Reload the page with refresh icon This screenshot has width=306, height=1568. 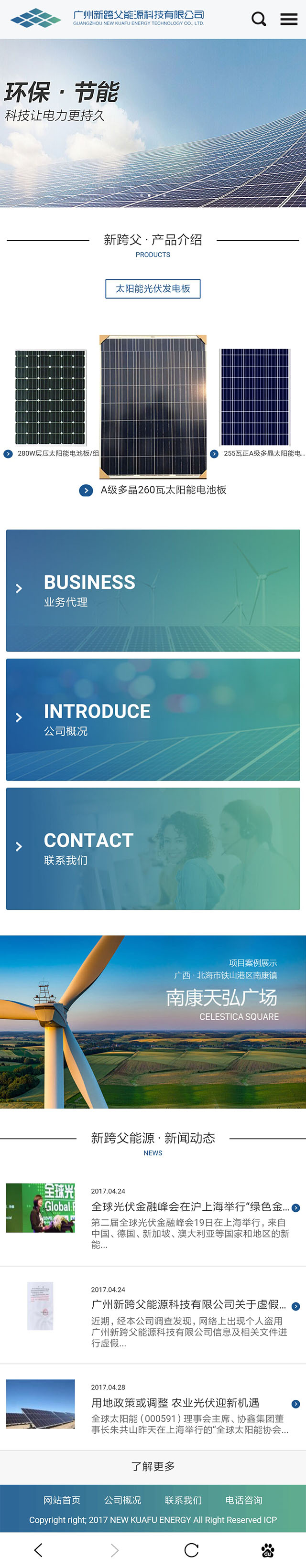click(x=191, y=1550)
